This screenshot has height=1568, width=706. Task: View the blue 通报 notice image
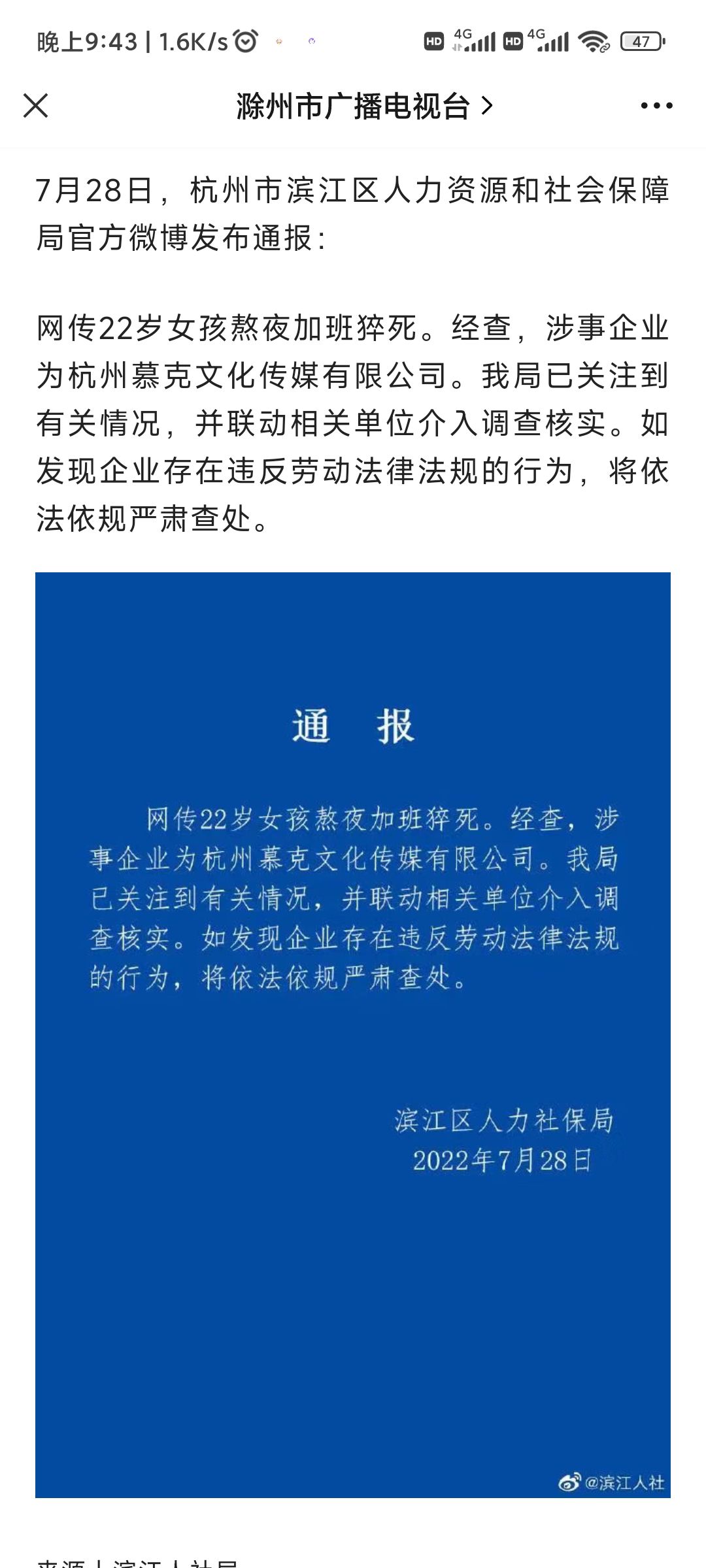pos(353,1035)
